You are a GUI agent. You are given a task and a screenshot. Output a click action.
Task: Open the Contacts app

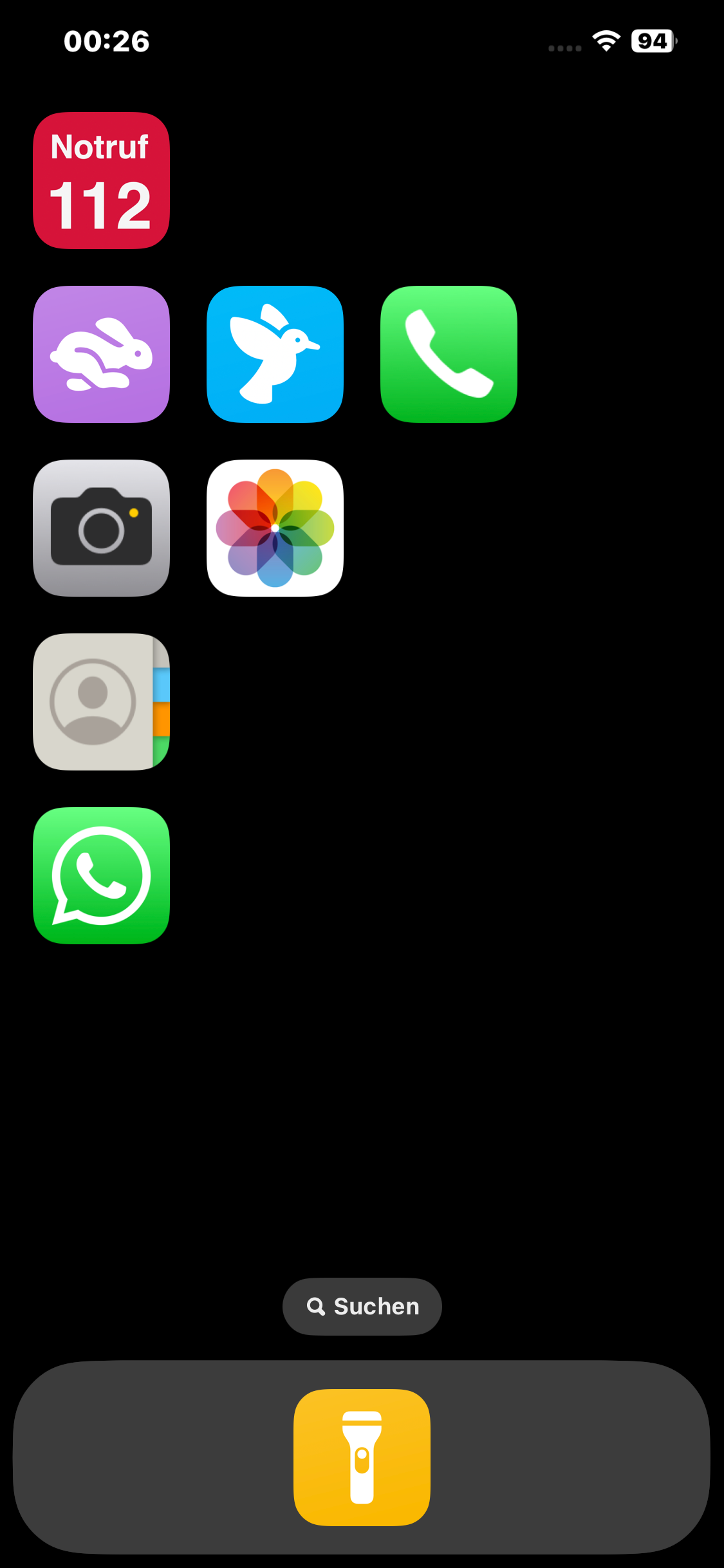click(101, 702)
